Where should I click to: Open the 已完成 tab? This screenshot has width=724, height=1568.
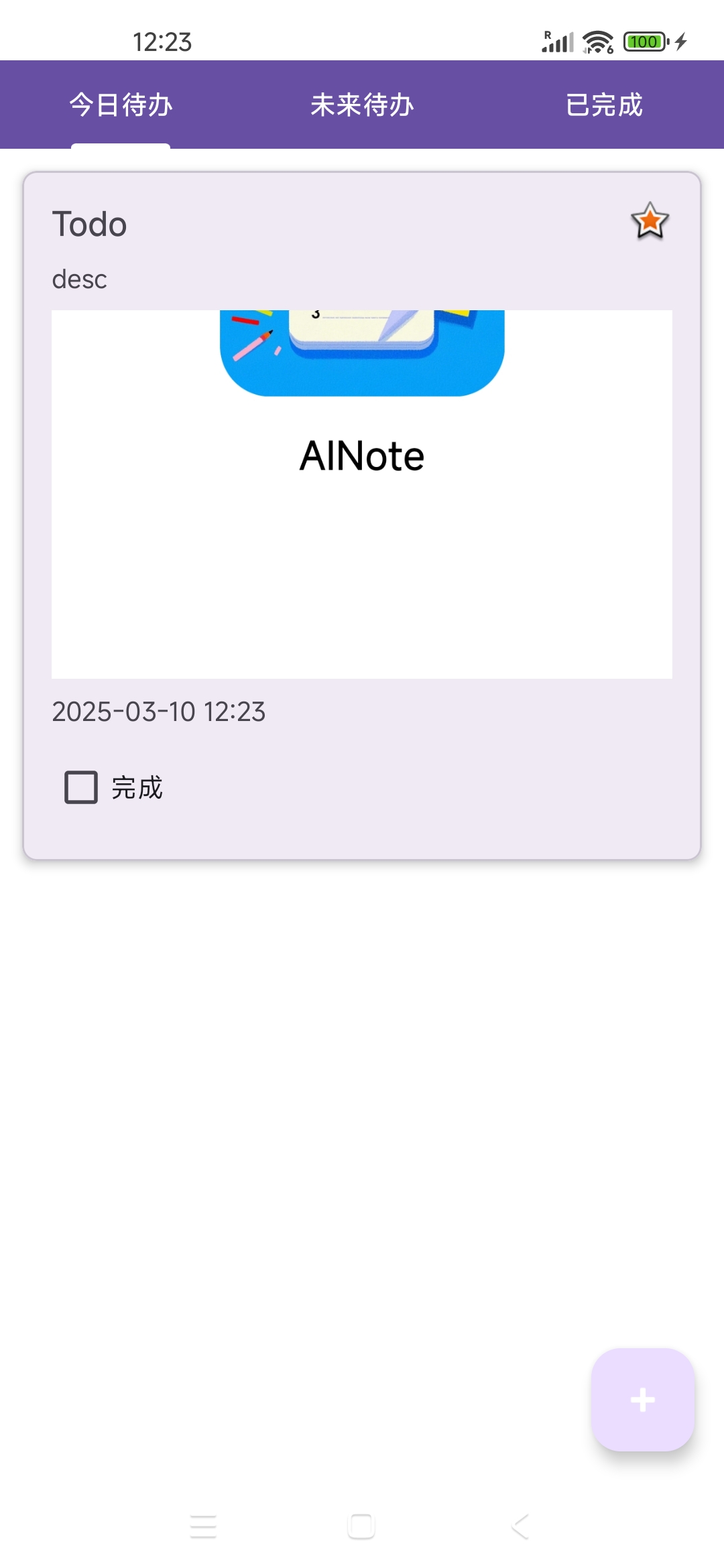(604, 105)
